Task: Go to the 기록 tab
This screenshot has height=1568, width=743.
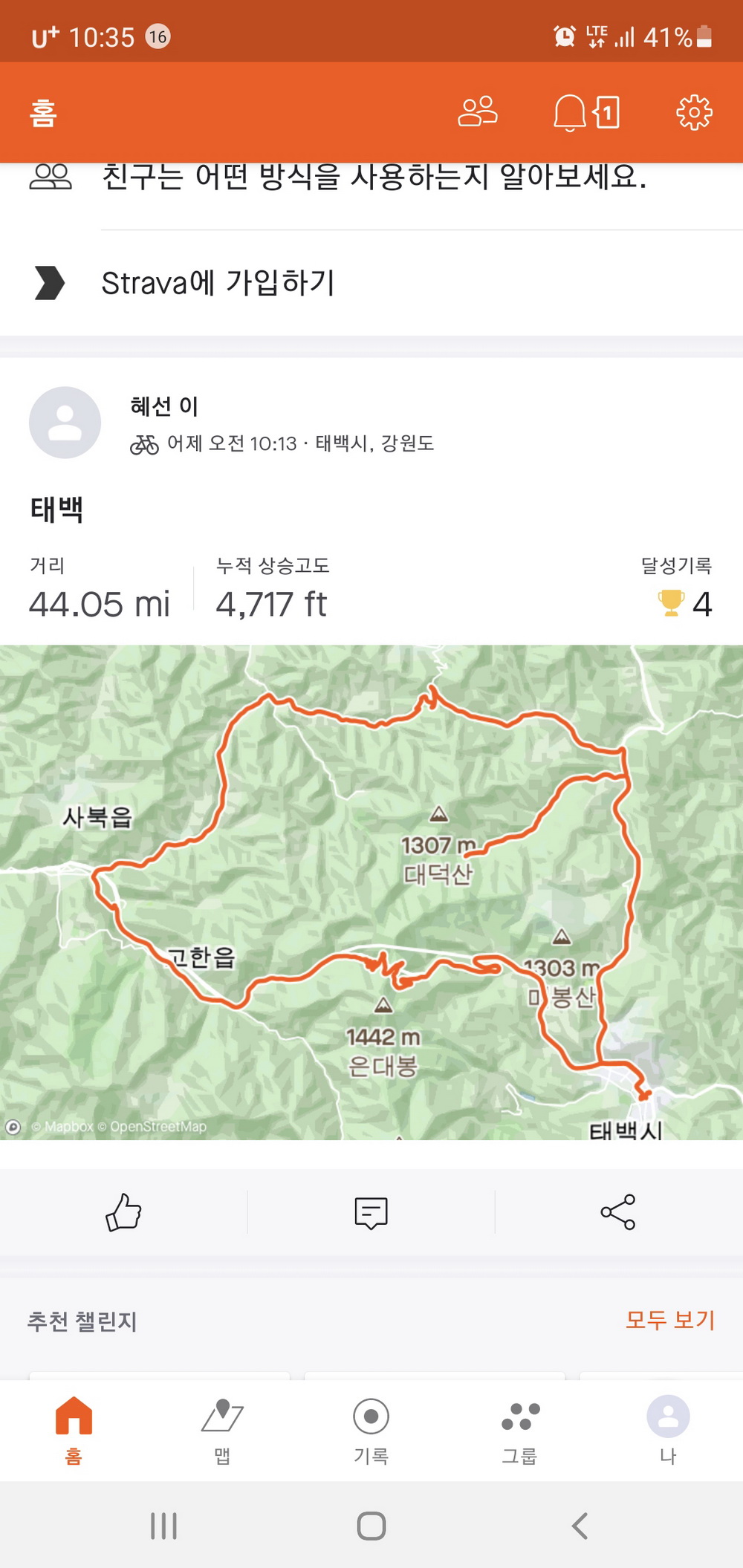Action: point(371,1429)
